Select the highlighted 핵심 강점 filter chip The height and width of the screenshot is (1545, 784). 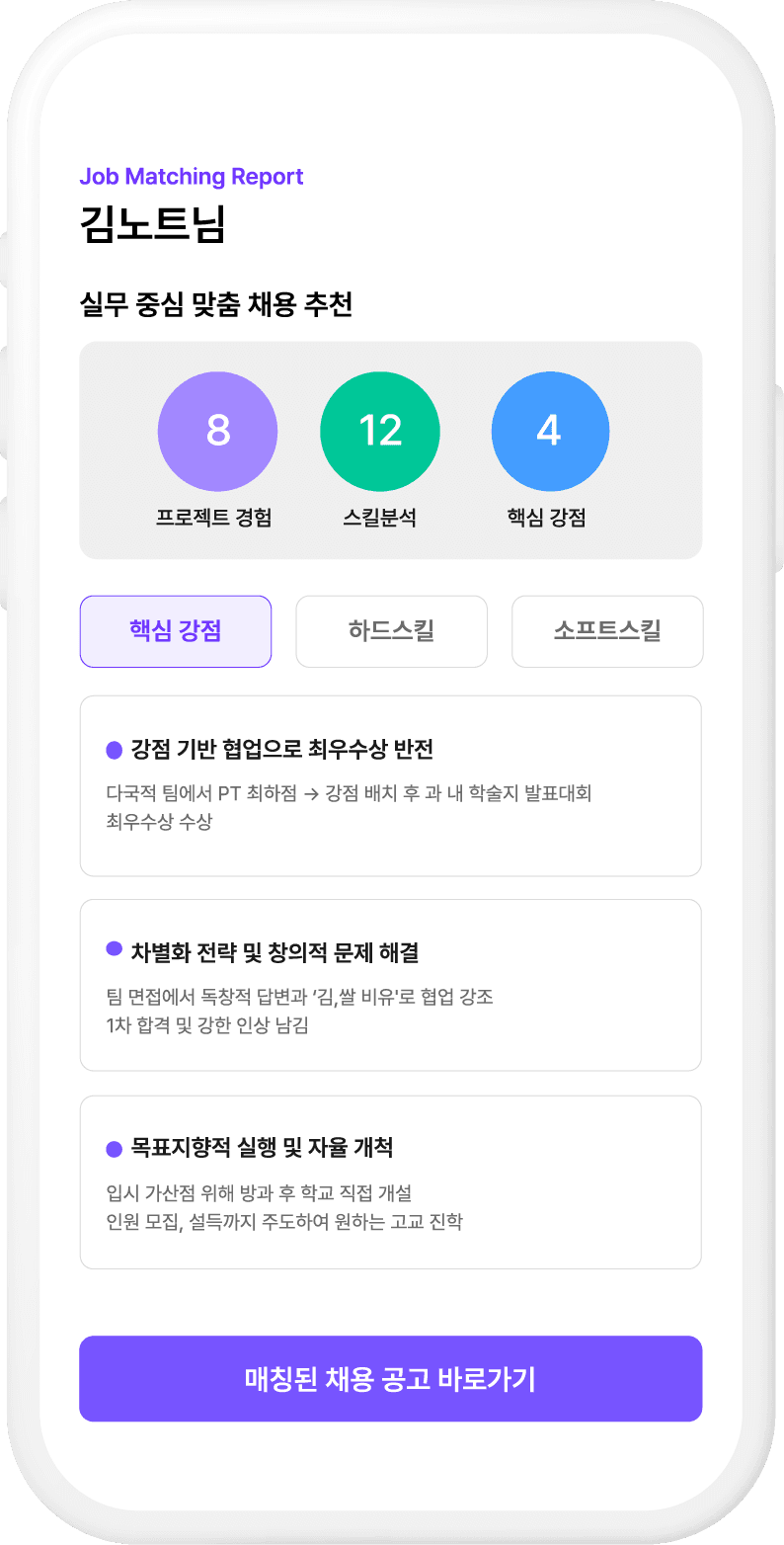click(x=176, y=631)
